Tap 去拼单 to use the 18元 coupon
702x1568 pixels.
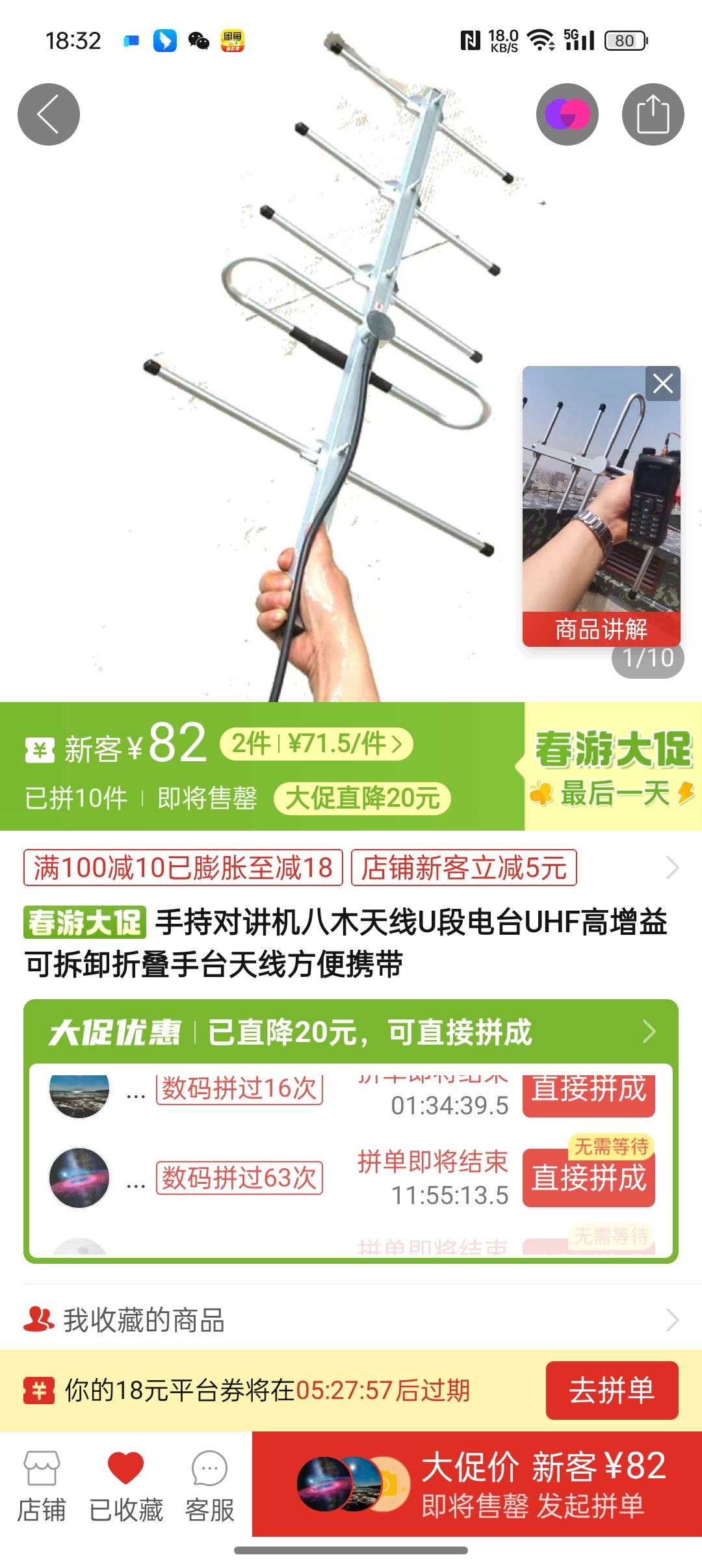[612, 1391]
